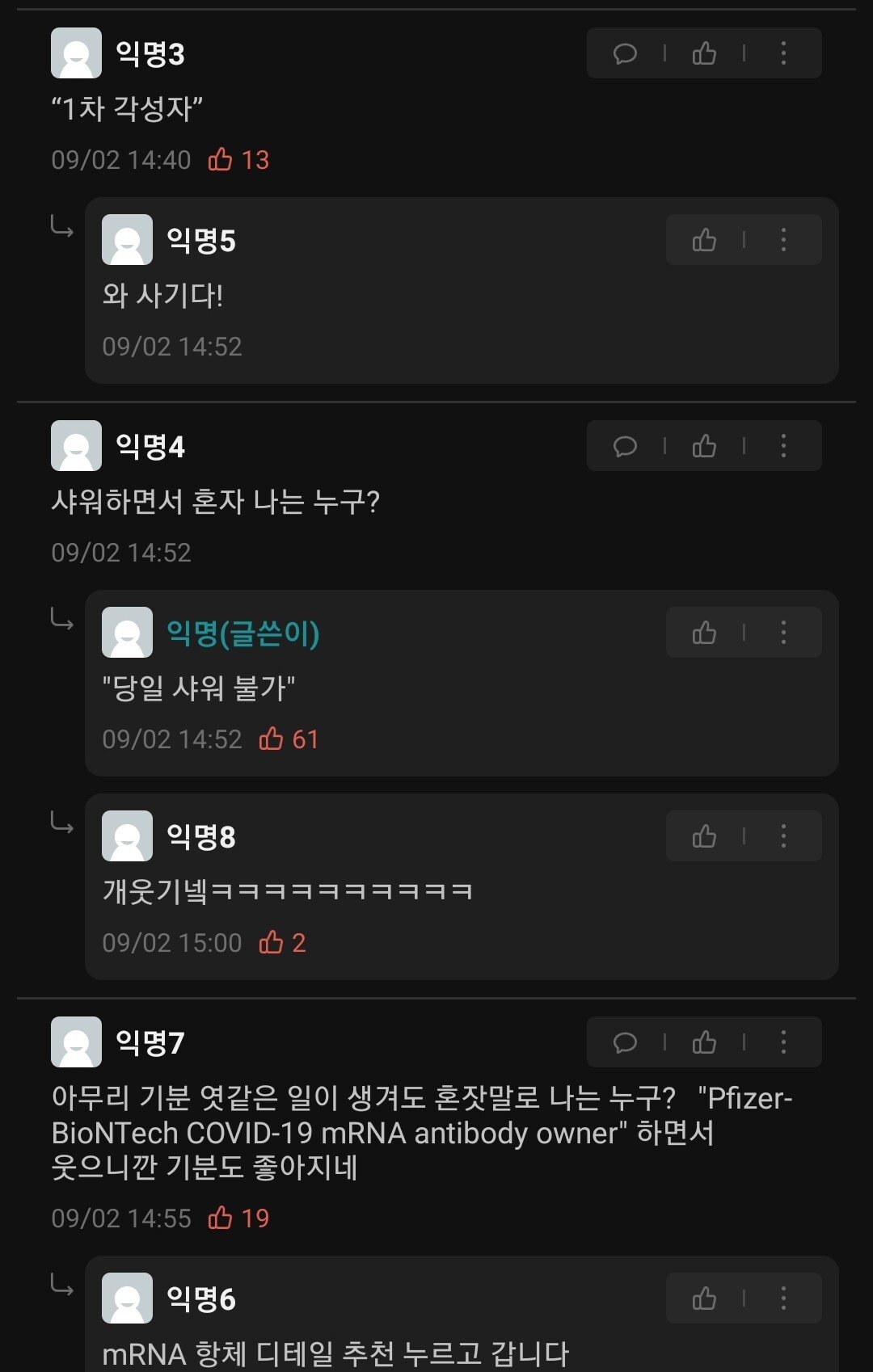Like 익명7's comment
The height and width of the screenshot is (1372, 873).
pos(704,1042)
